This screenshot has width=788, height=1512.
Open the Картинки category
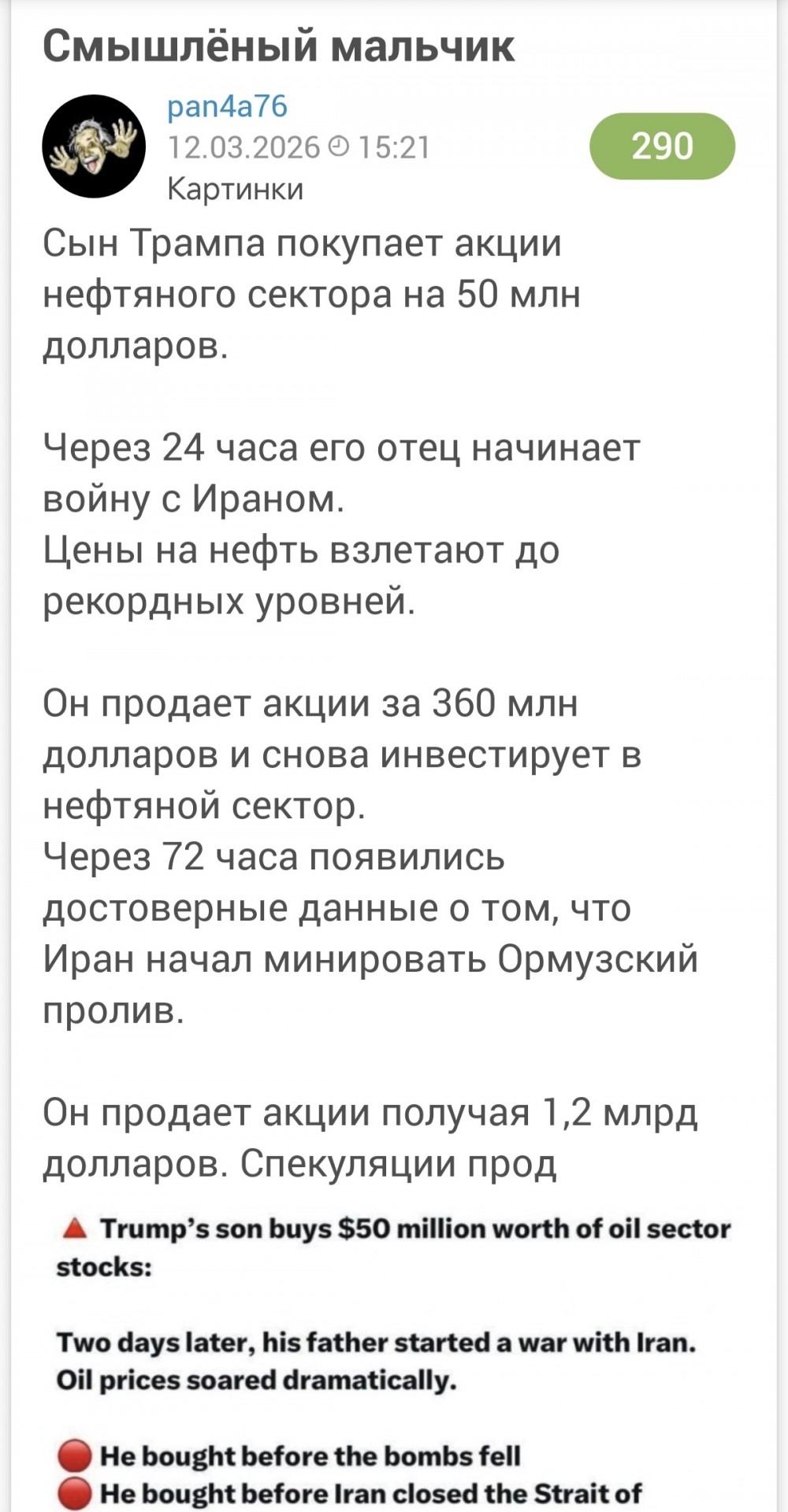[x=236, y=189]
